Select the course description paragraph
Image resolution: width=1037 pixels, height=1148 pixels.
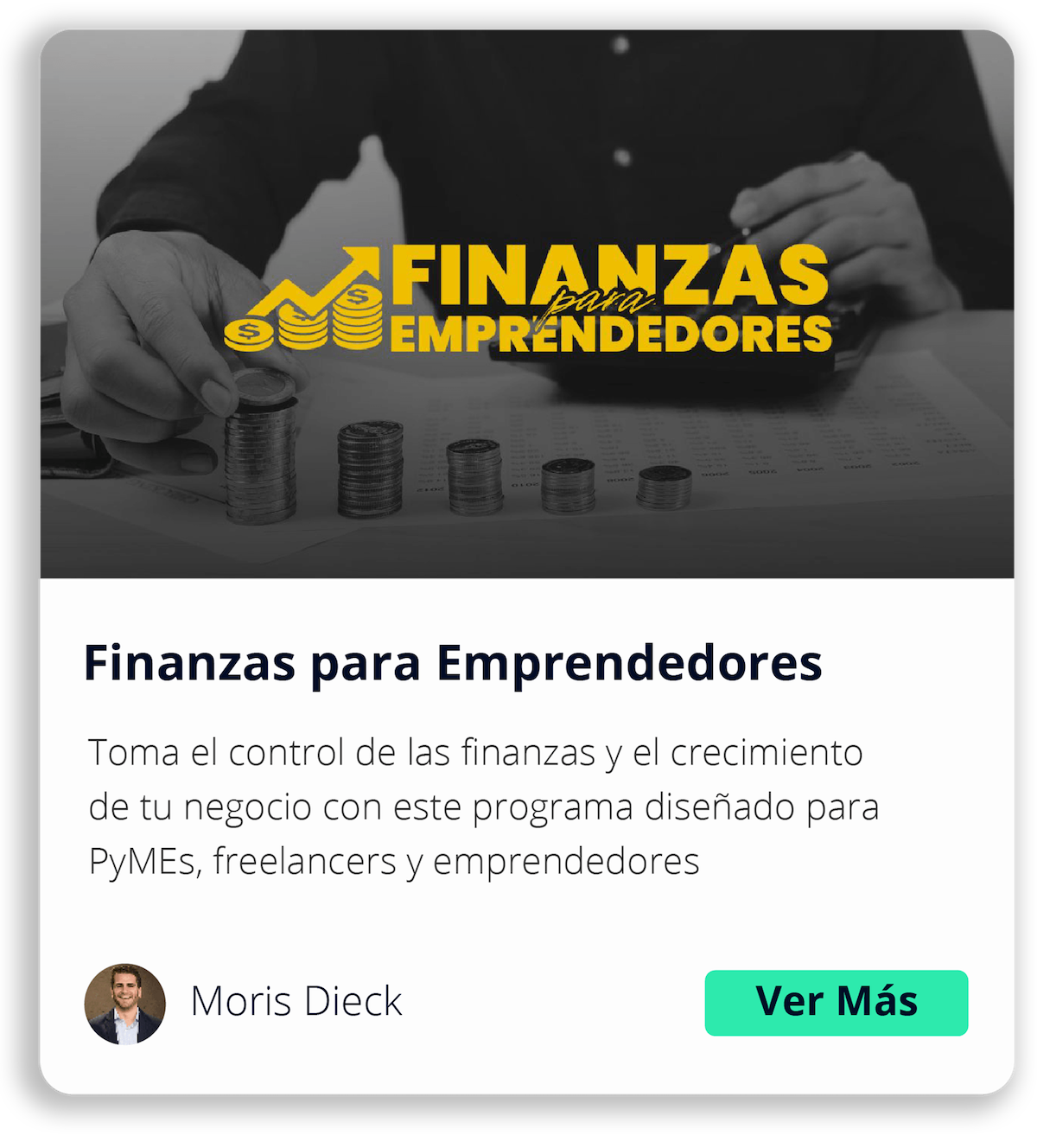click(x=475, y=804)
